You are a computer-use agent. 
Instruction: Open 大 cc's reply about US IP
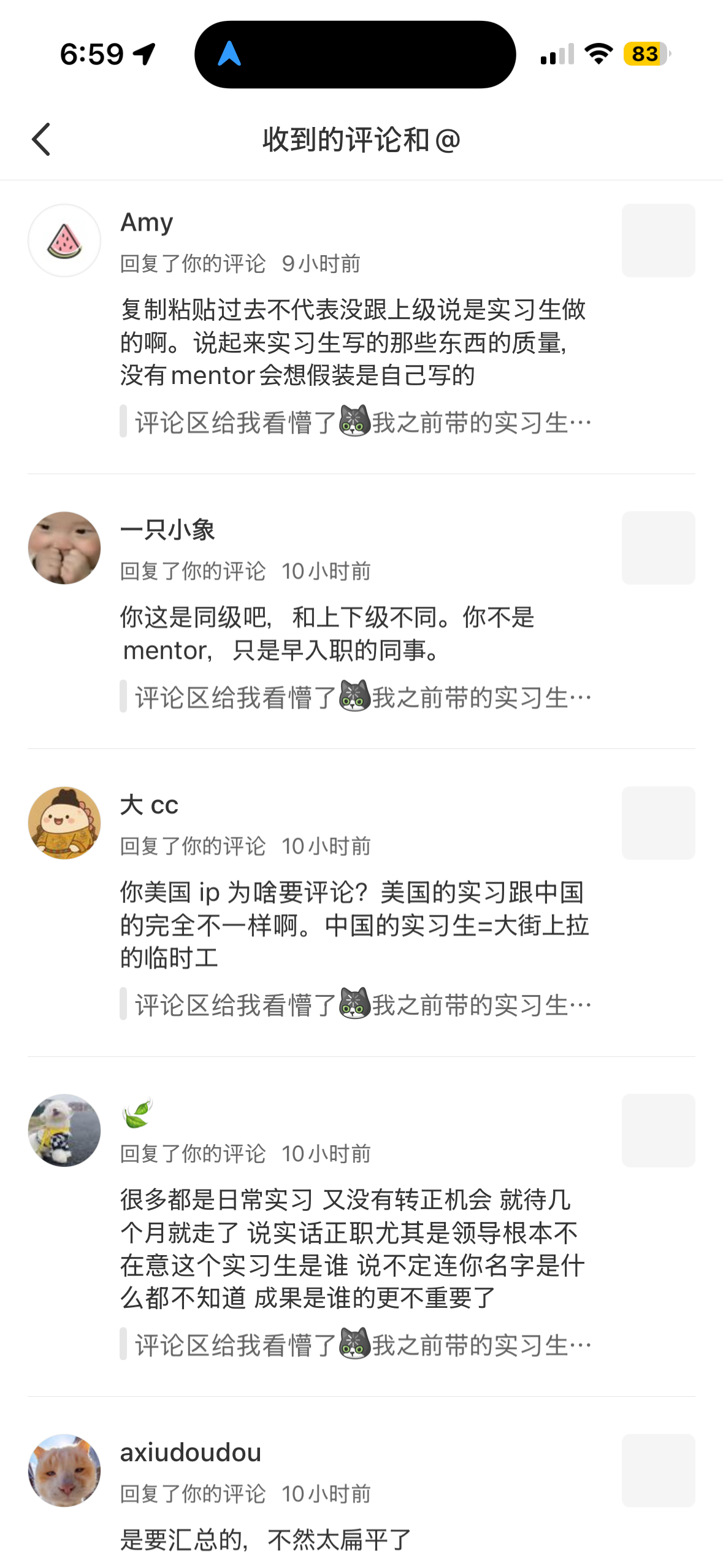pyautogui.click(x=354, y=925)
